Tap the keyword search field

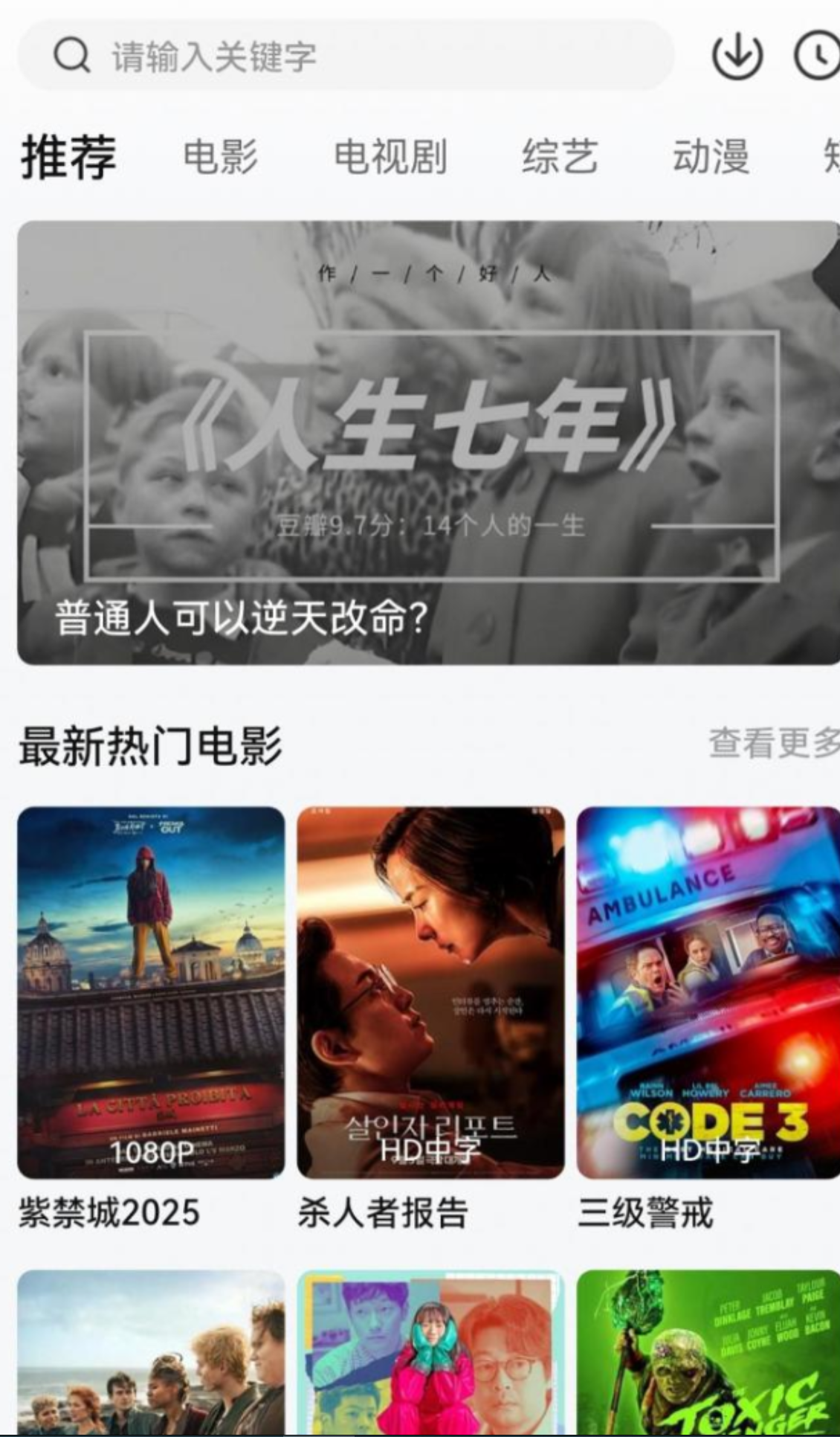(x=346, y=56)
